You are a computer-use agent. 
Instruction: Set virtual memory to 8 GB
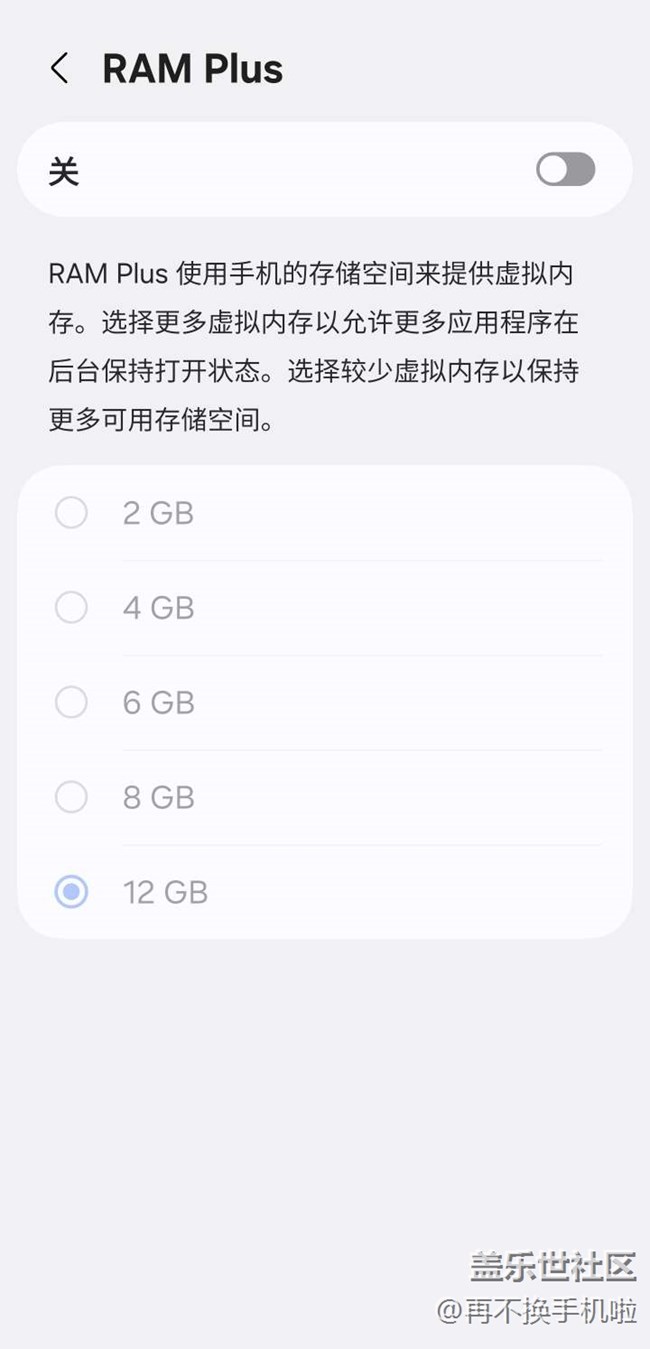71,797
